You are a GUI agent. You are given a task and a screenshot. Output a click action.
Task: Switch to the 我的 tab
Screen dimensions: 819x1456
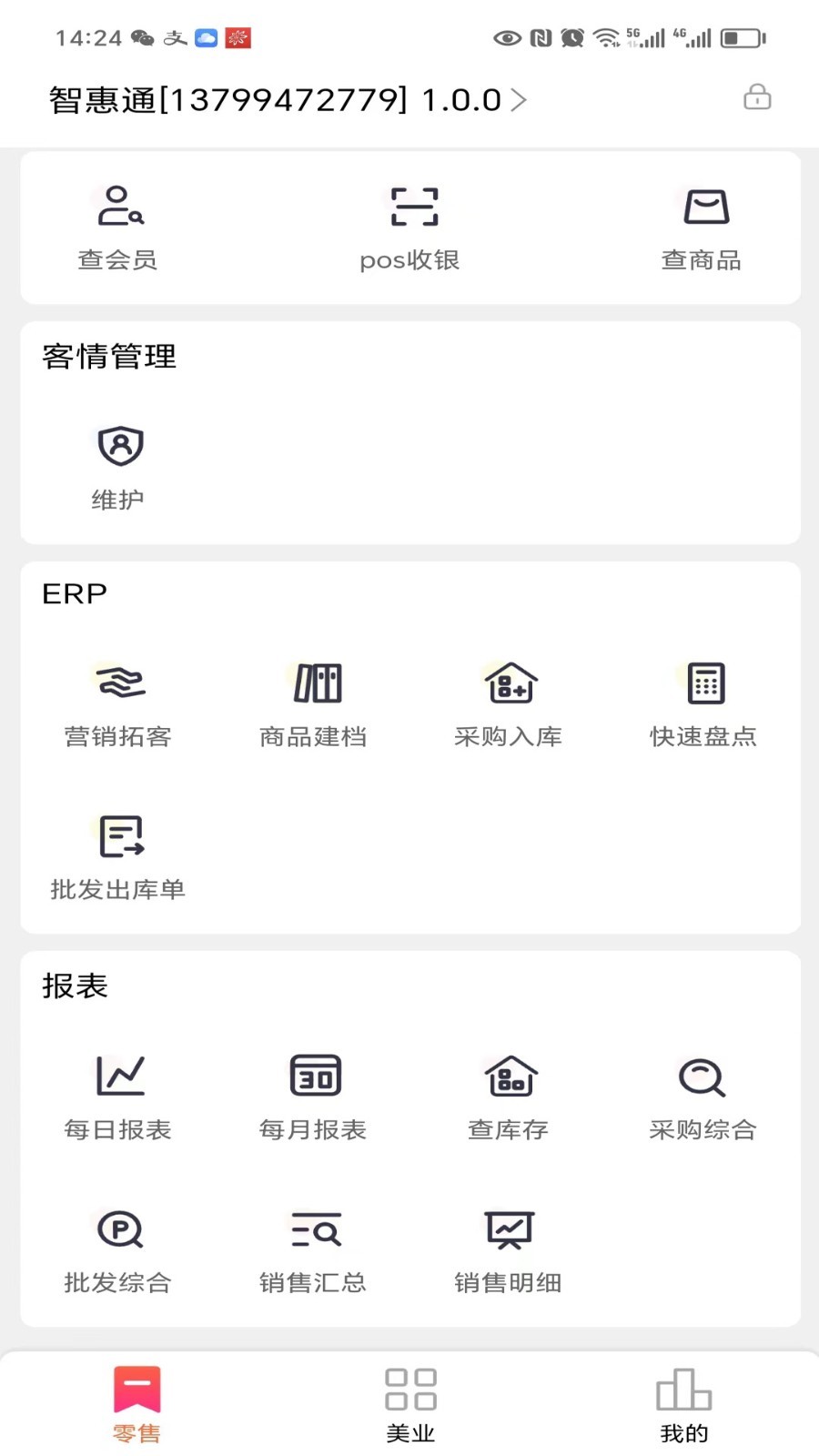coord(683,1405)
